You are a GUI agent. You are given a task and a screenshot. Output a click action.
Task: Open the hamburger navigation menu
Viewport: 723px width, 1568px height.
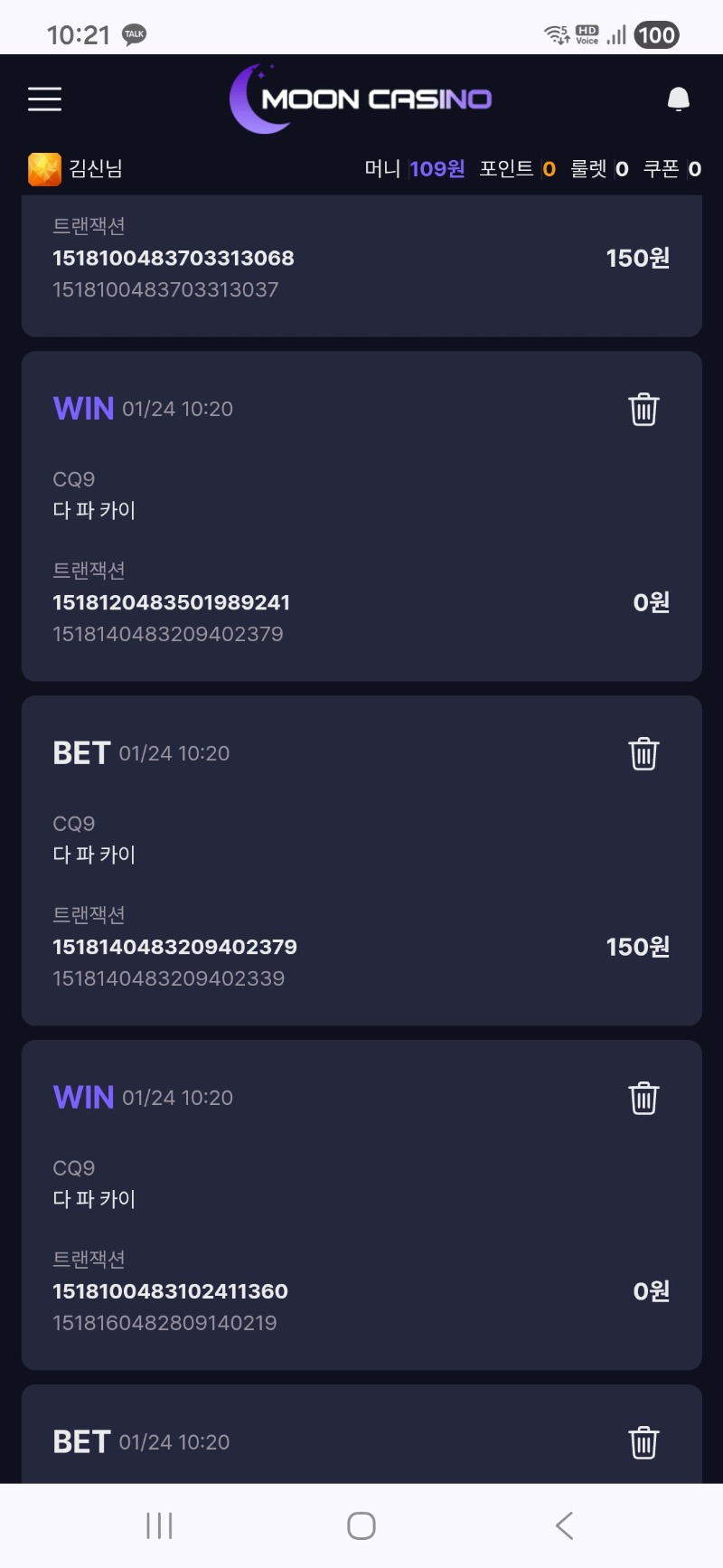click(x=44, y=99)
